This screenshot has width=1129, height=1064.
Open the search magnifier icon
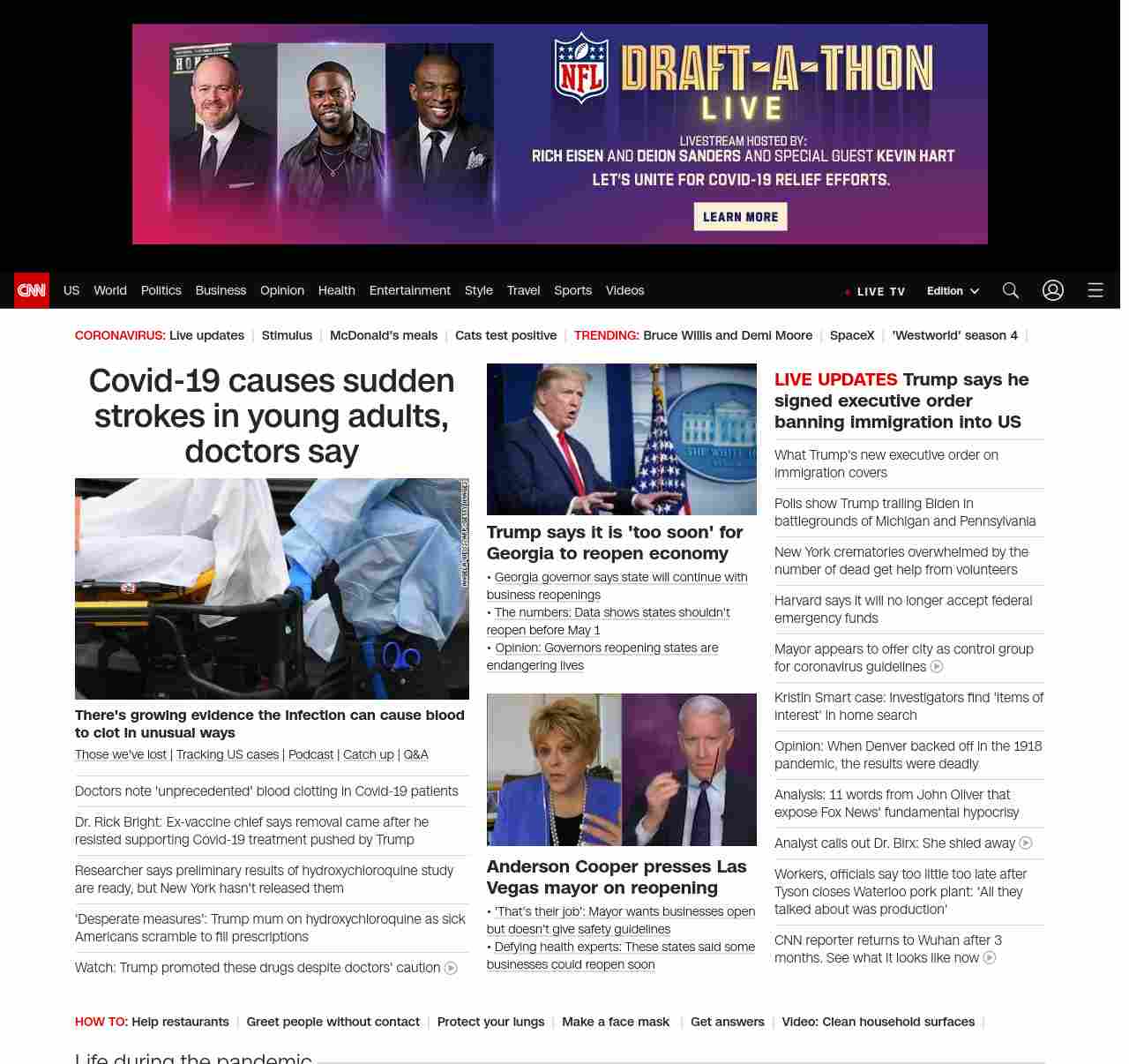(1010, 290)
